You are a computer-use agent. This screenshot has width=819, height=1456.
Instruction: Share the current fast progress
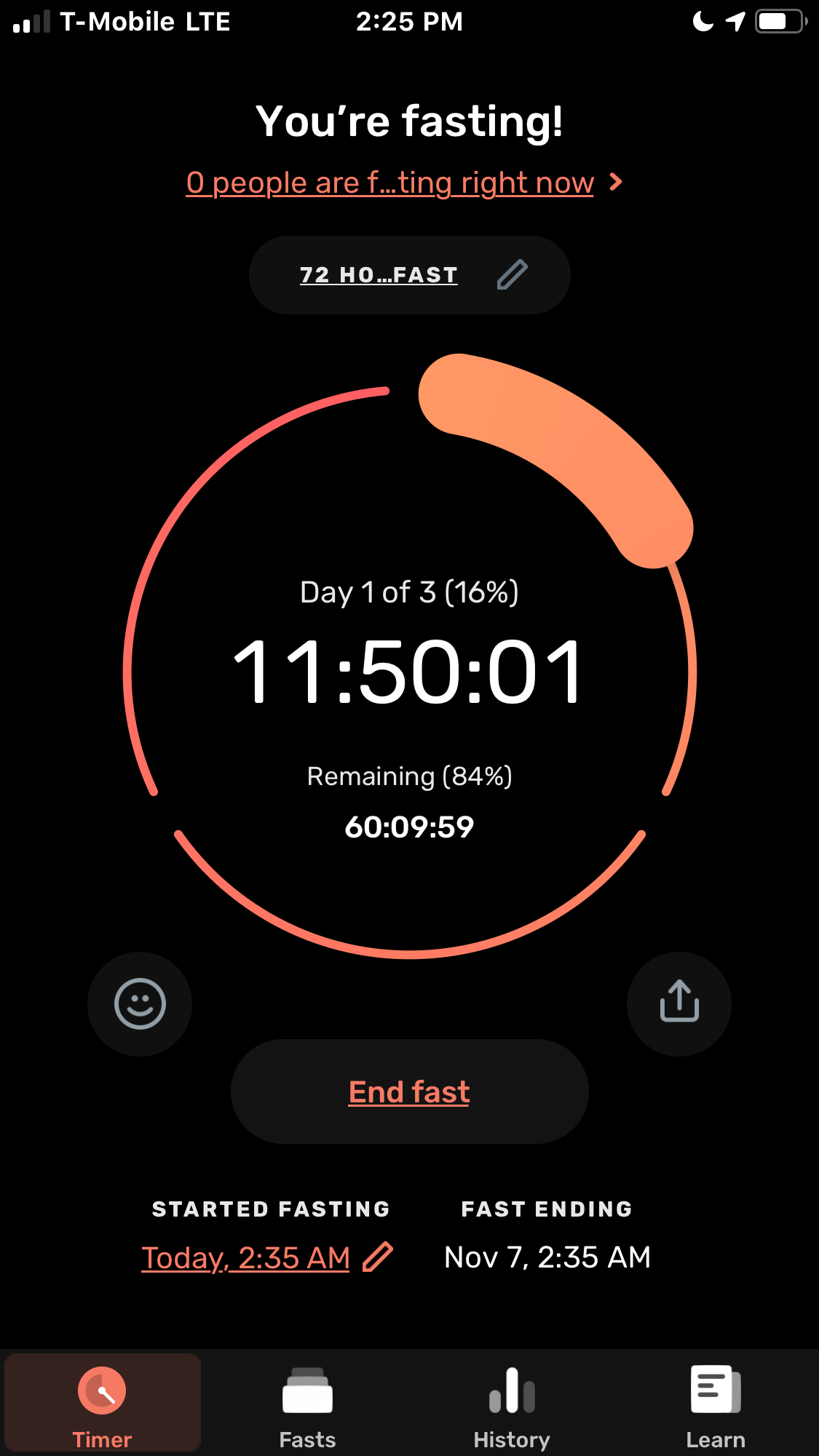[679, 1003]
